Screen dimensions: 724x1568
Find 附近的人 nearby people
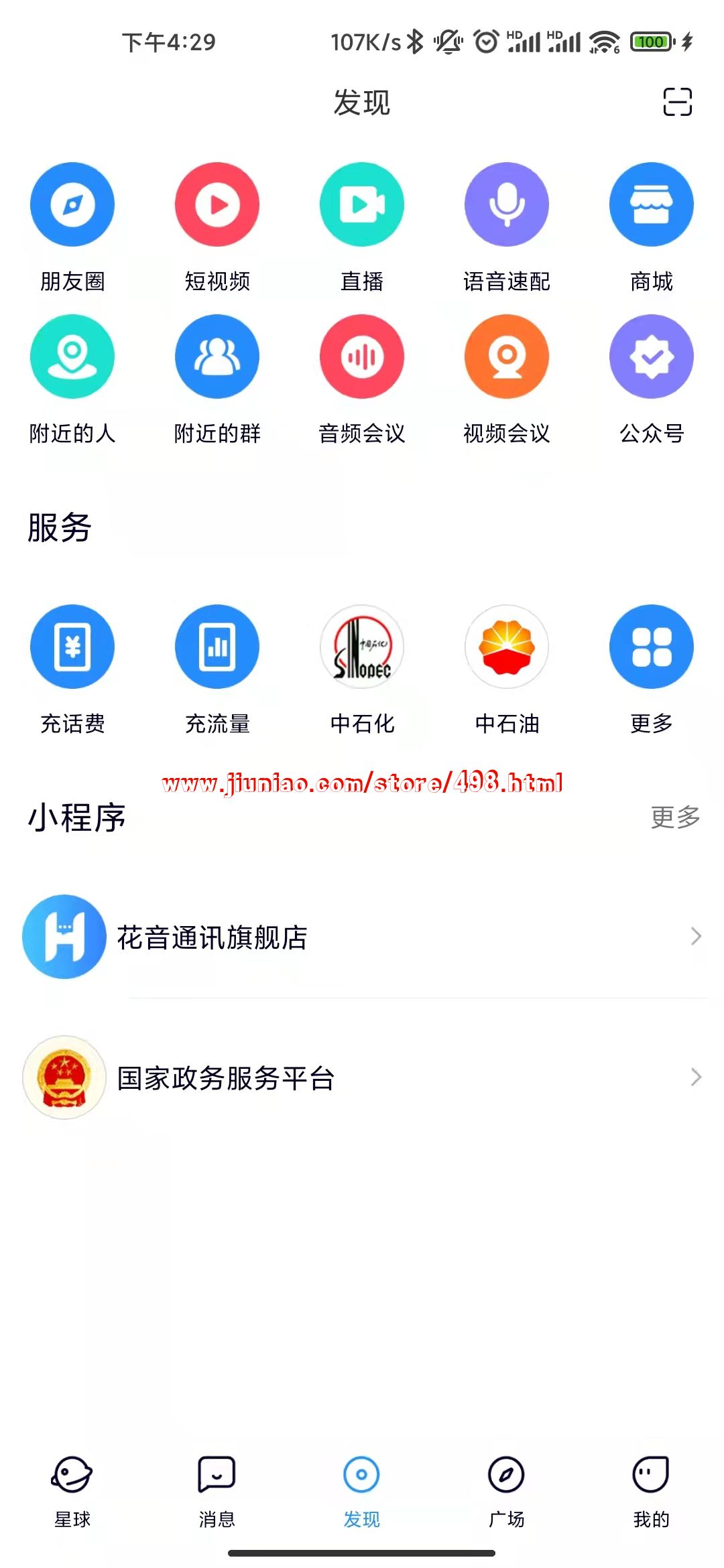pyautogui.click(x=72, y=356)
